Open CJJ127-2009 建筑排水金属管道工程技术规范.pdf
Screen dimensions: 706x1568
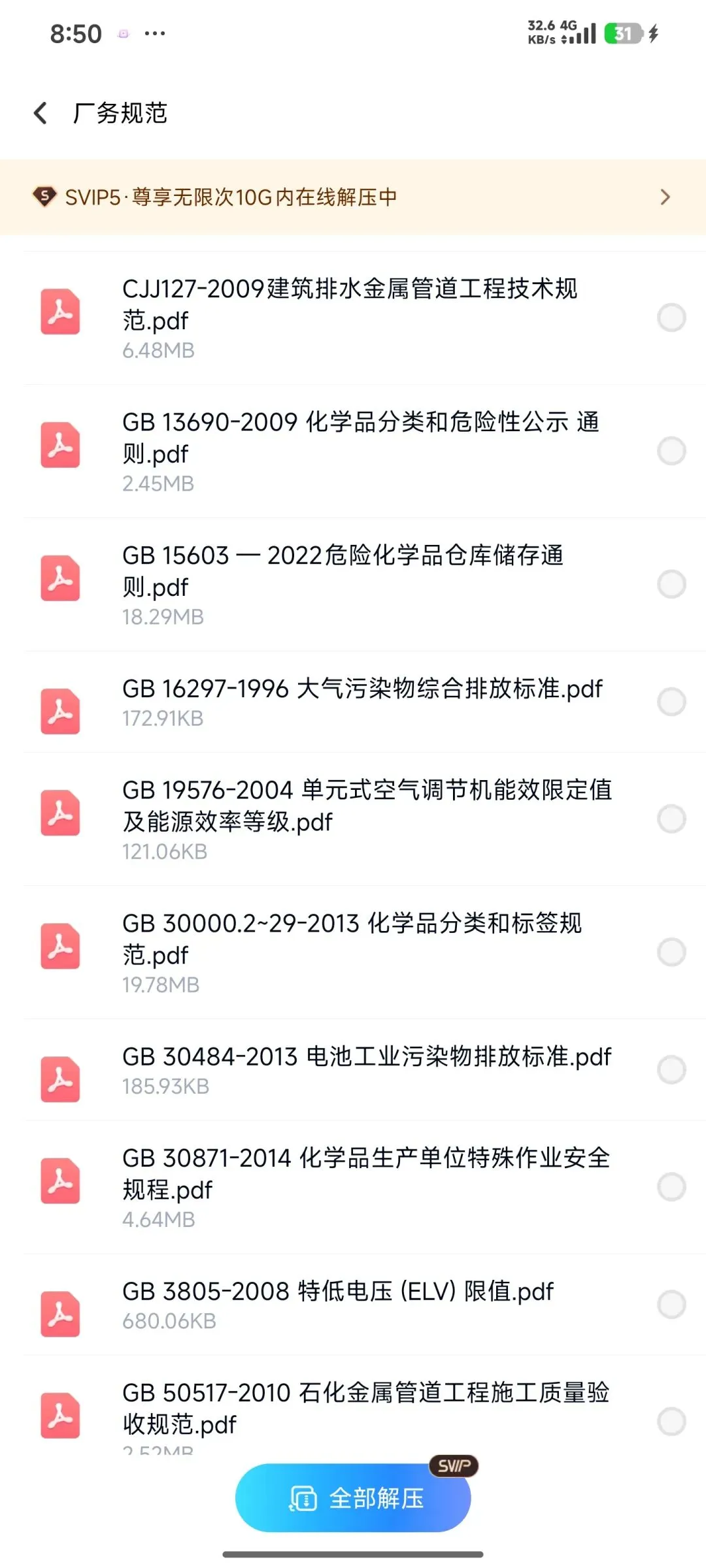tap(350, 304)
